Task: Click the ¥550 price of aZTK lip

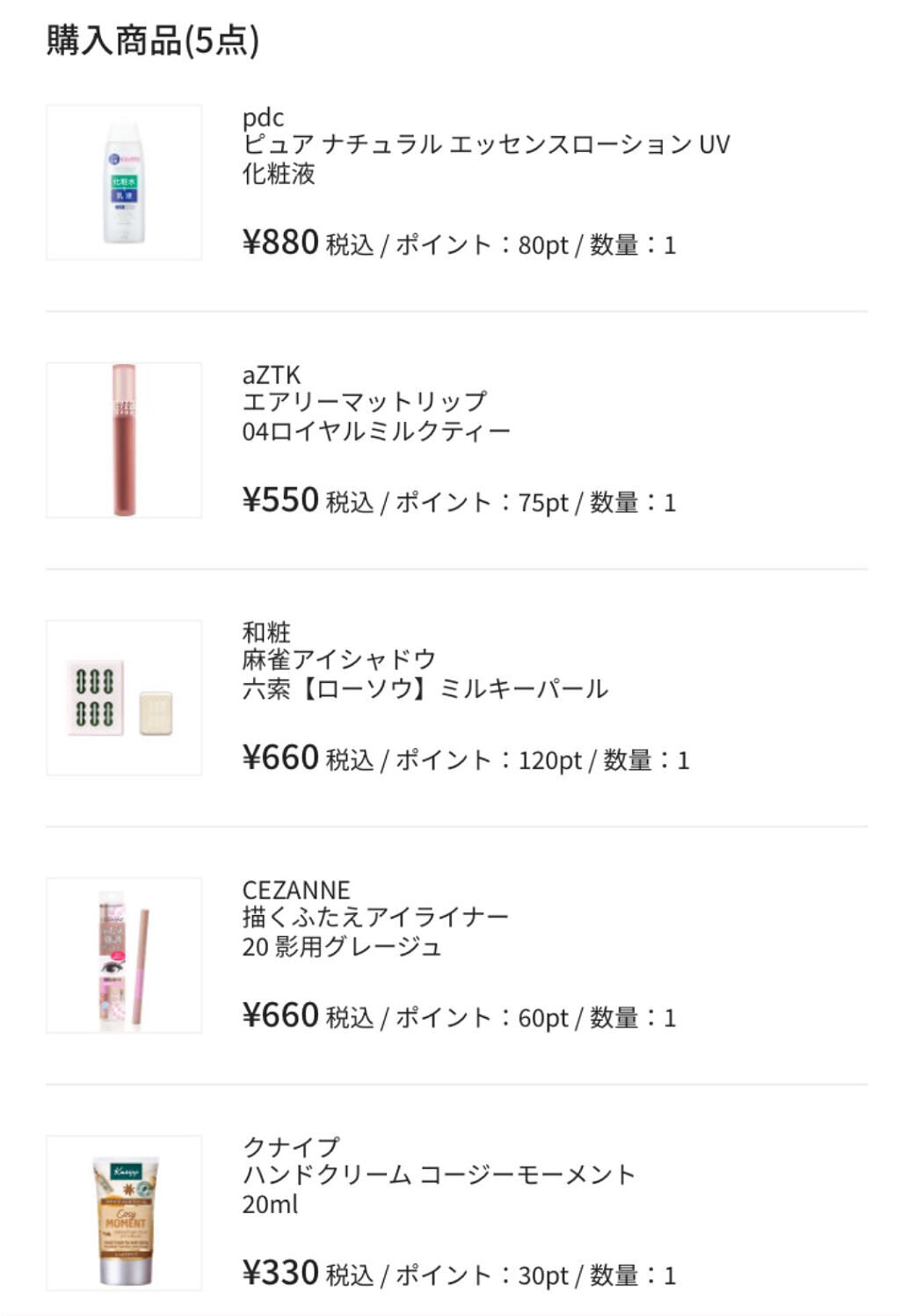Action: coord(279,499)
